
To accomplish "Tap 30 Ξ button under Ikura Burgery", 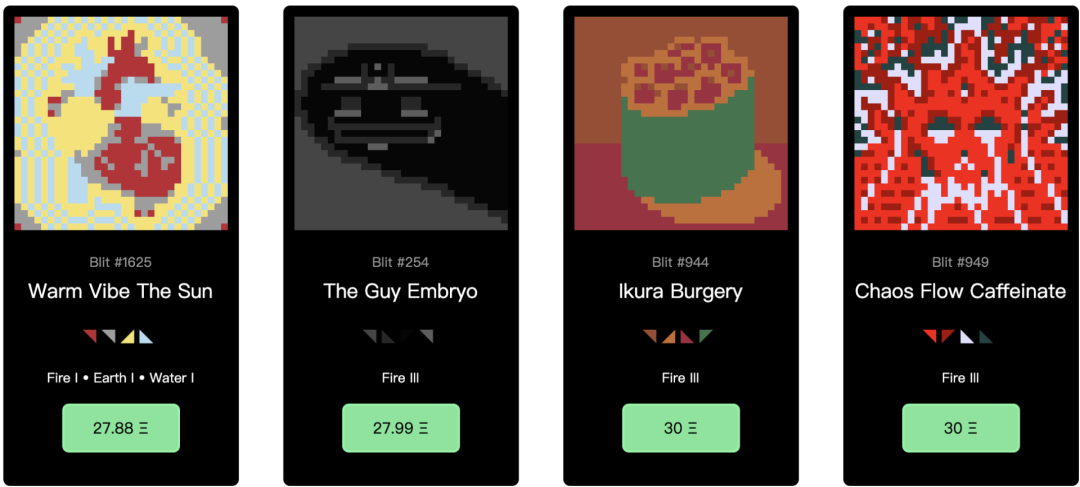I will point(681,428).
